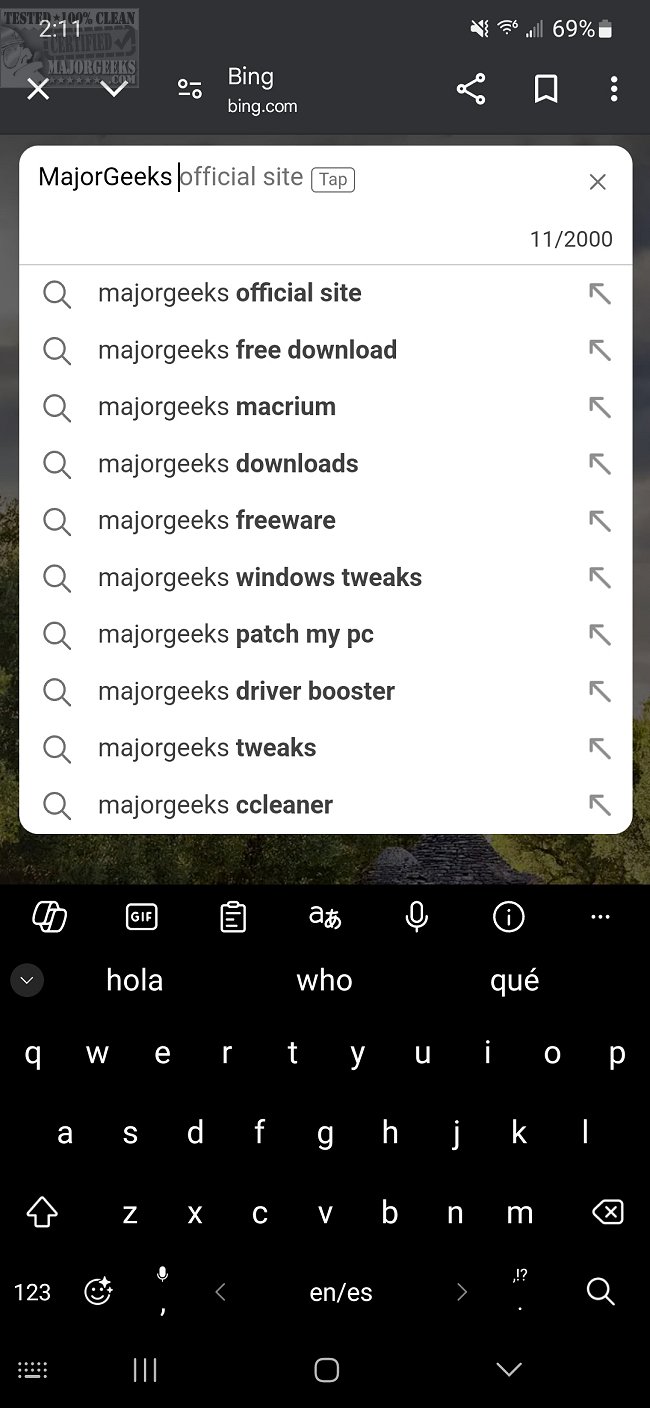Minimize the browser with the down chevron
Viewport: 650px width, 1408px height.
click(x=114, y=90)
